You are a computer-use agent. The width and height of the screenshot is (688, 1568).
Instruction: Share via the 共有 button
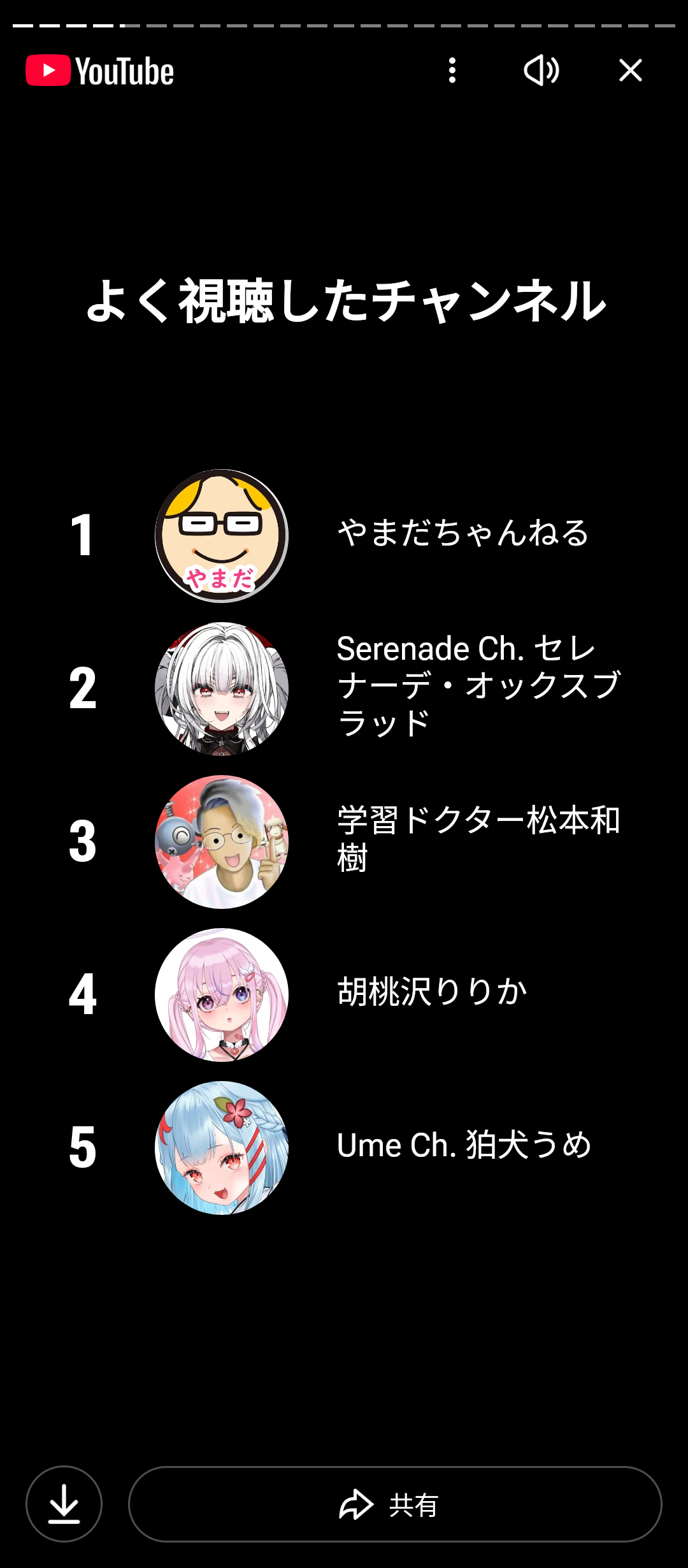tap(395, 1504)
